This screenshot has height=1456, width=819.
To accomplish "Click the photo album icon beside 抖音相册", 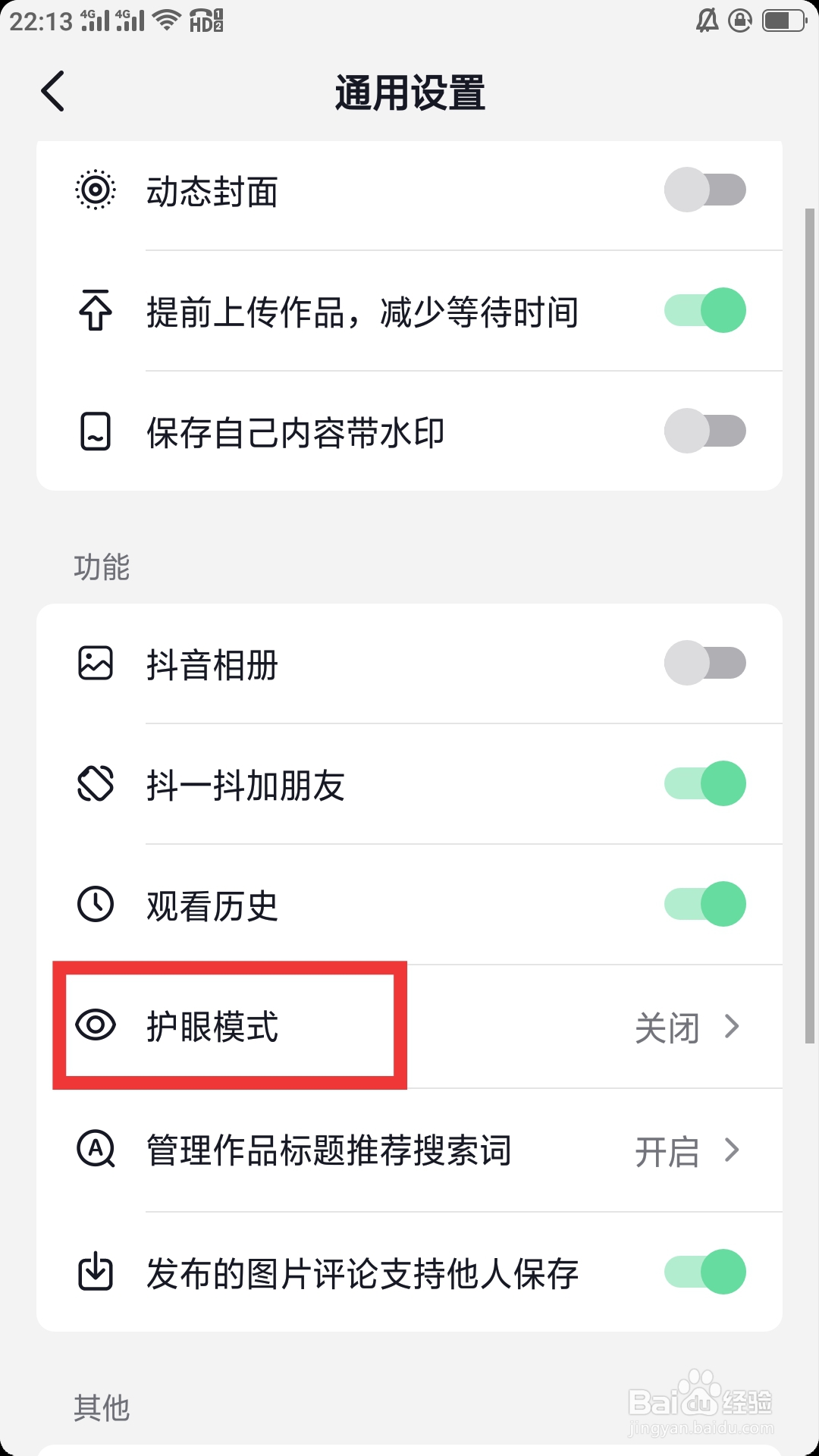I will pyautogui.click(x=96, y=664).
